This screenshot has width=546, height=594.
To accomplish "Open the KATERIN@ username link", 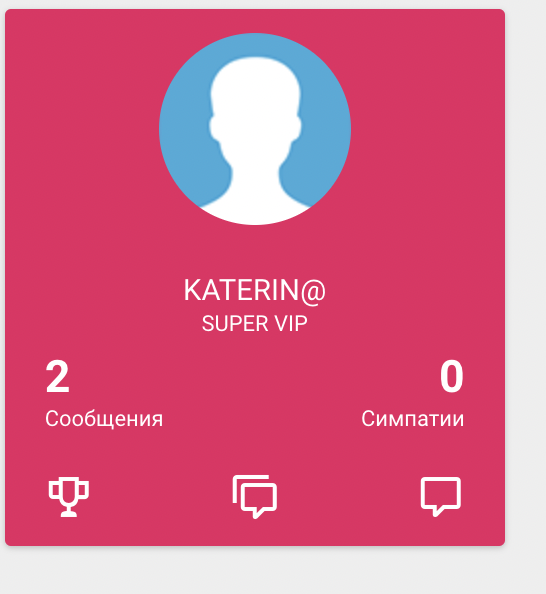I will pyautogui.click(x=255, y=291).
